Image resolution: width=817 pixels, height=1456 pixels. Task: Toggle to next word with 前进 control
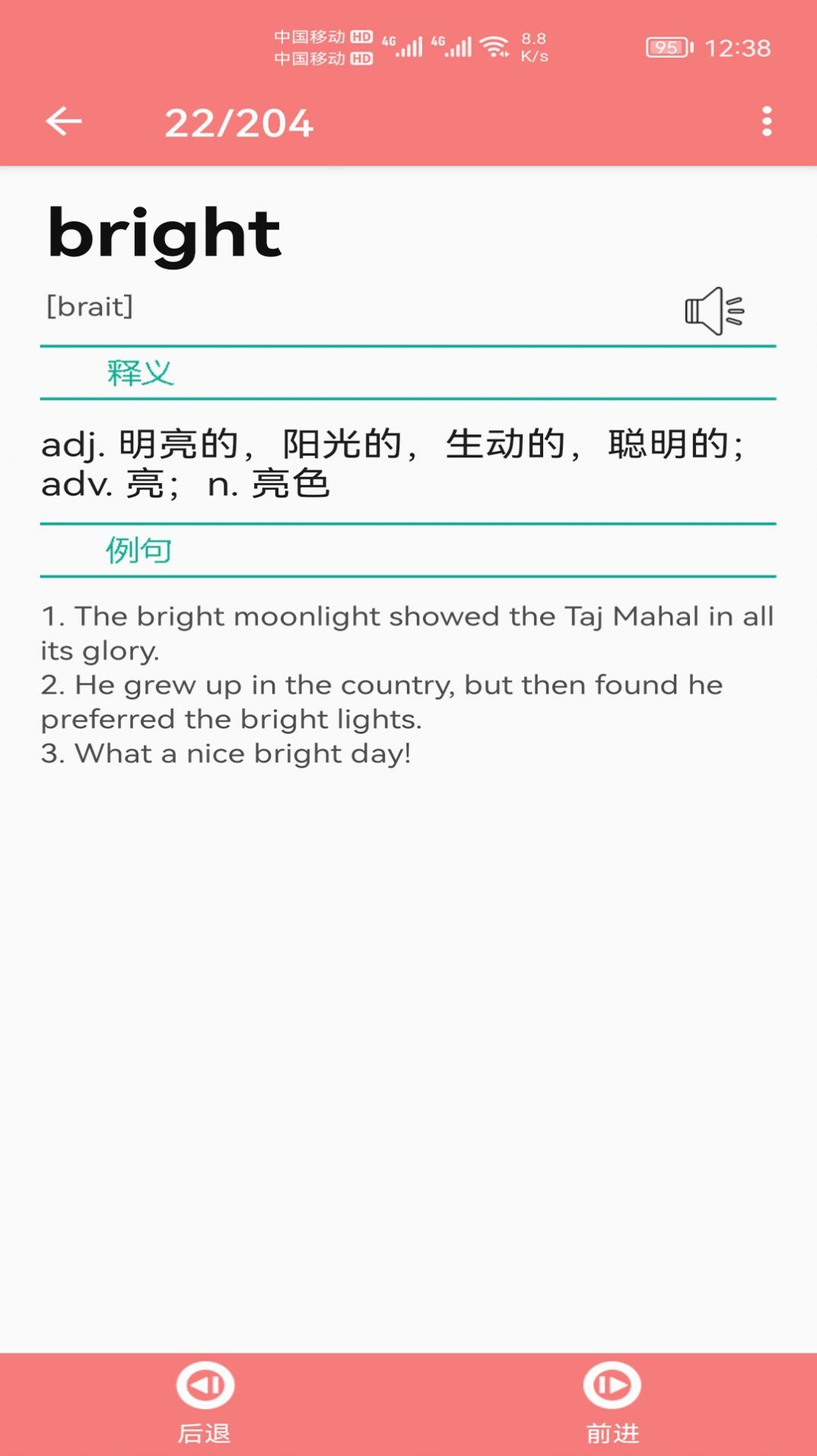(613, 1400)
